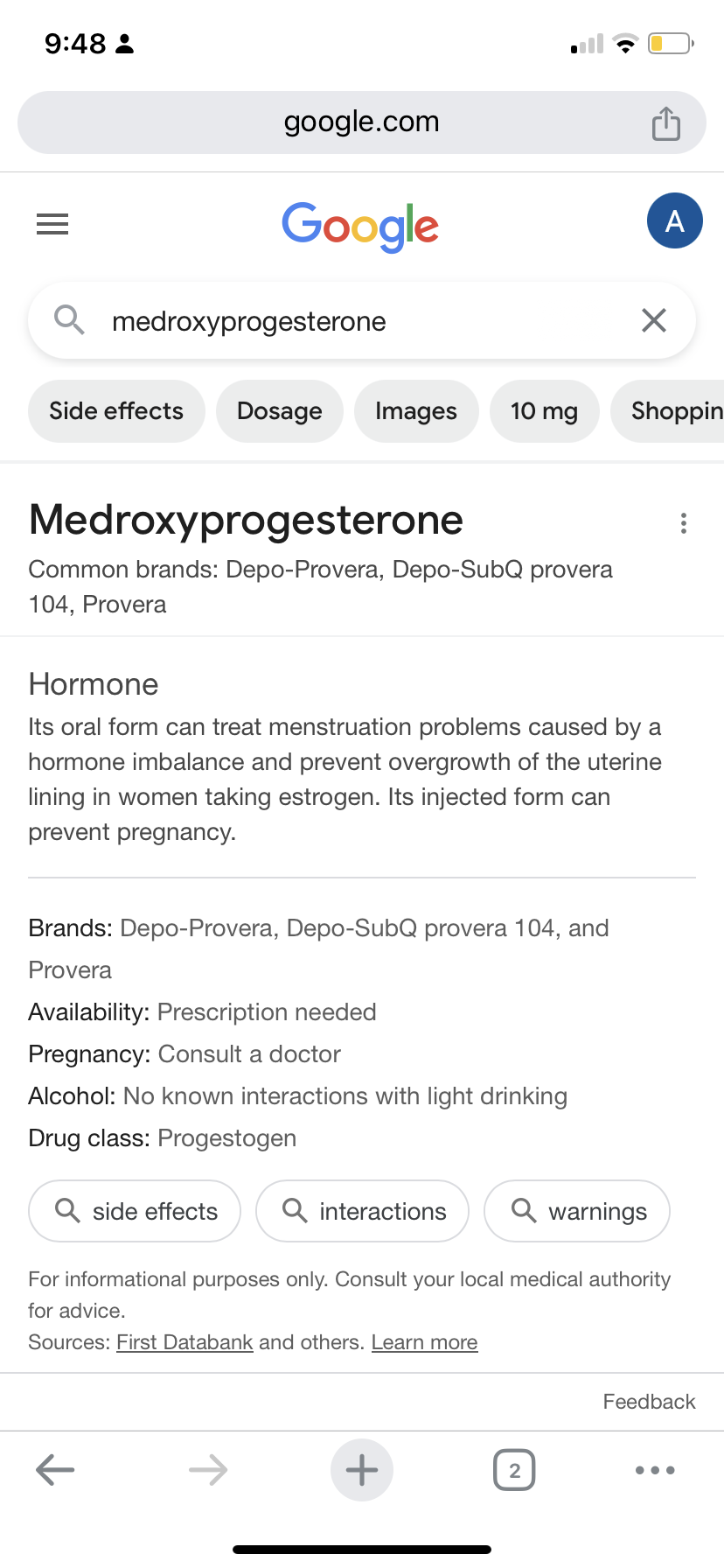Select the 10 mg chip
The width and height of the screenshot is (724, 1568).
545,411
